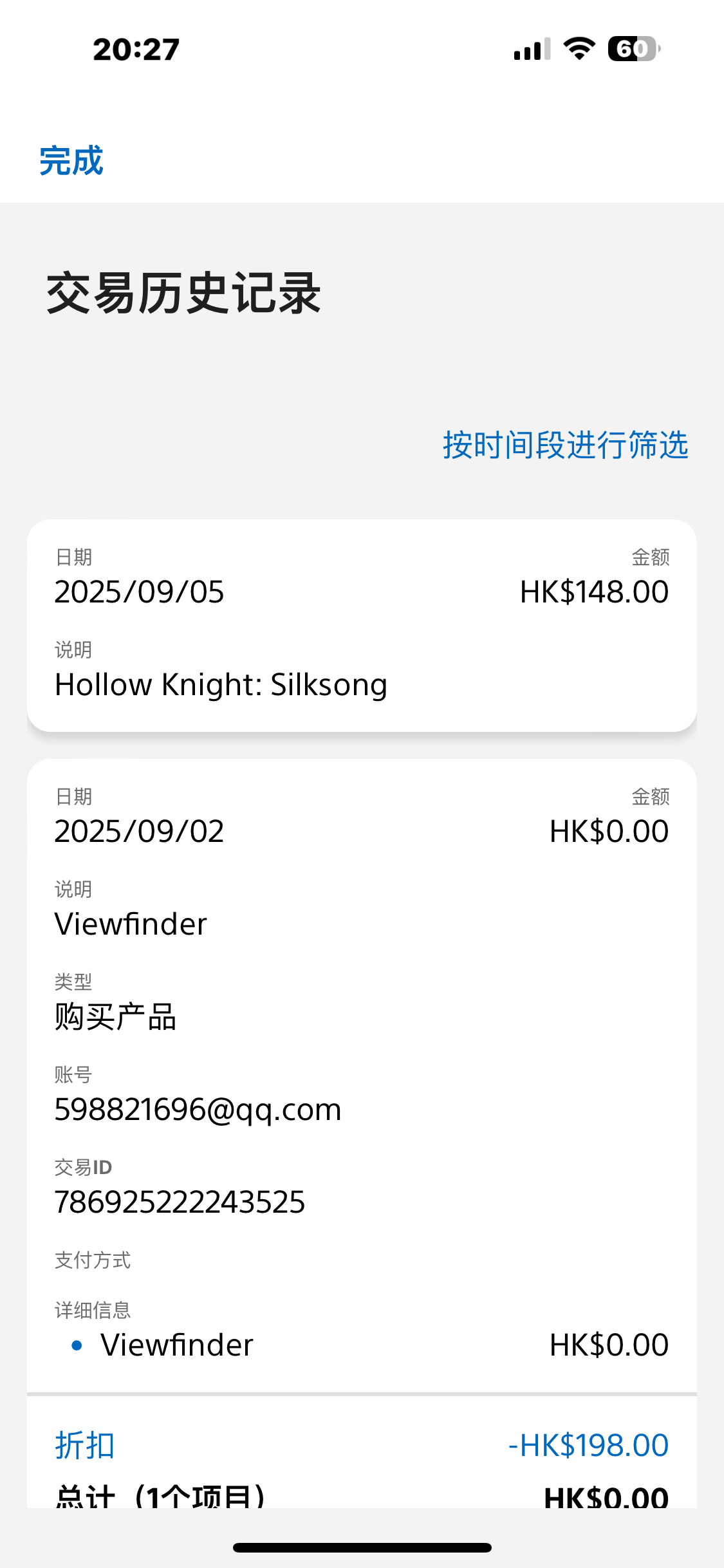This screenshot has height=1568, width=724.
Task: Tap 完成 to close transaction history
Action: [71, 161]
